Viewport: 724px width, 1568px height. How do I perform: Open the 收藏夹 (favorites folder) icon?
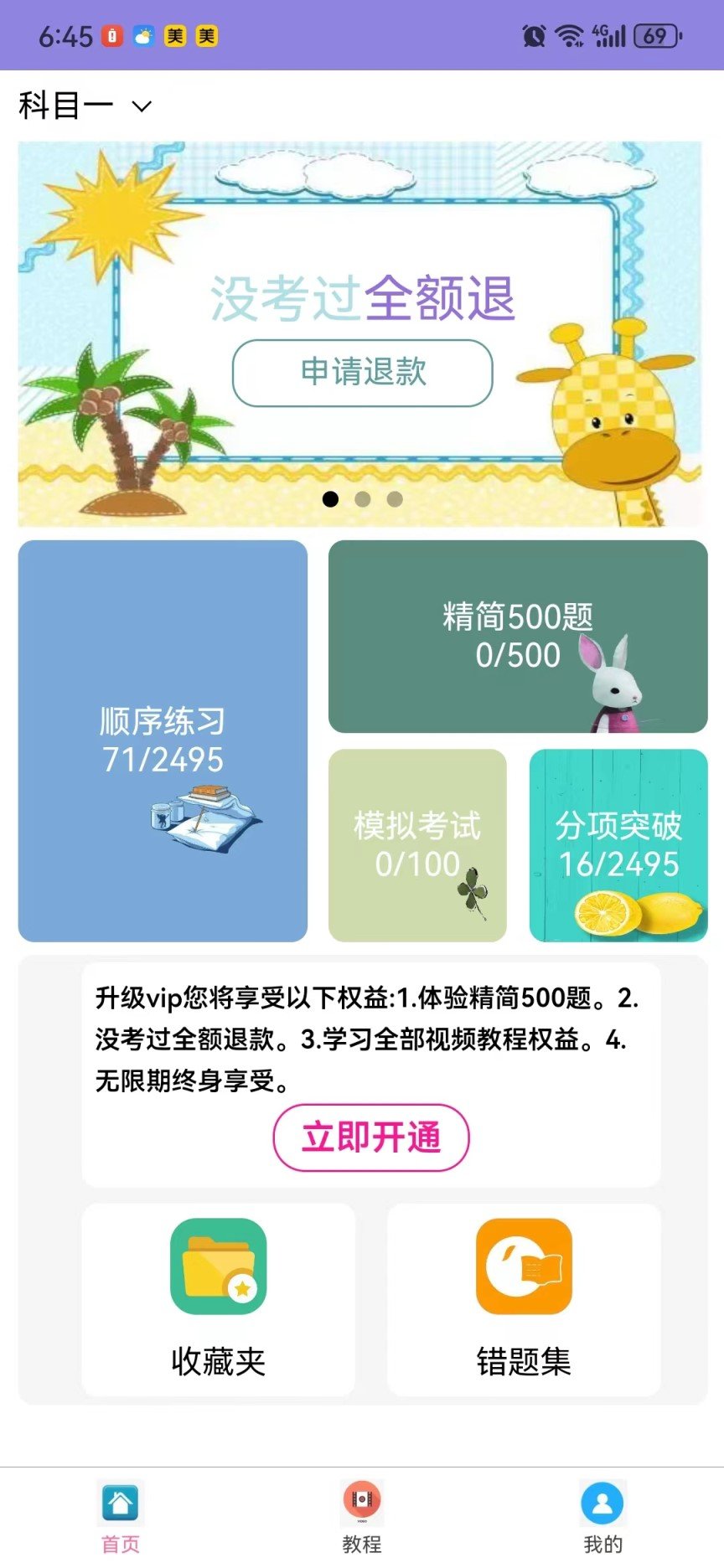(216, 1267)
